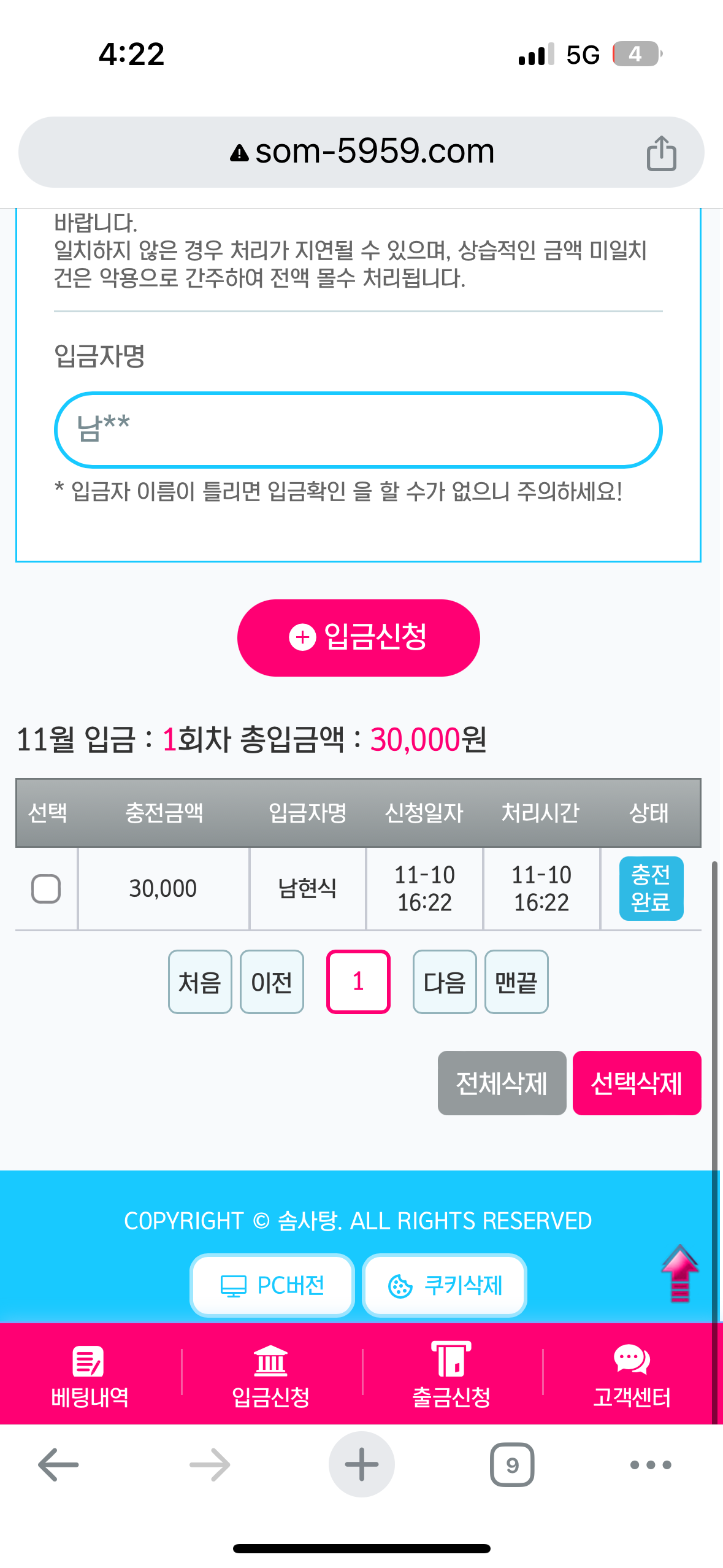Tap the pink up arrow to return to top
Screen dimensions: 723x1568
[x=679, y=1274]
